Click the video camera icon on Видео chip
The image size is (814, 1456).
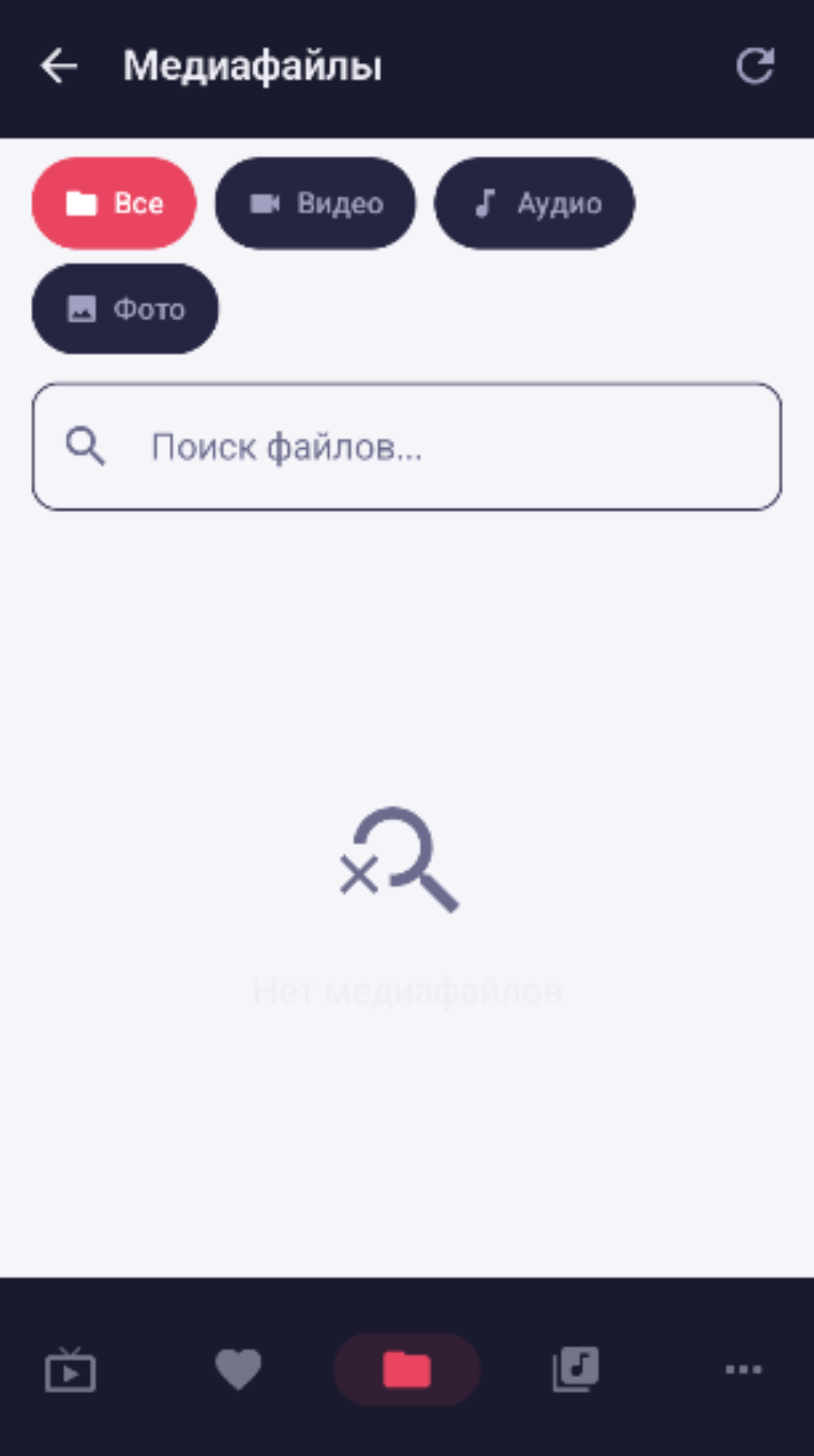265,202
